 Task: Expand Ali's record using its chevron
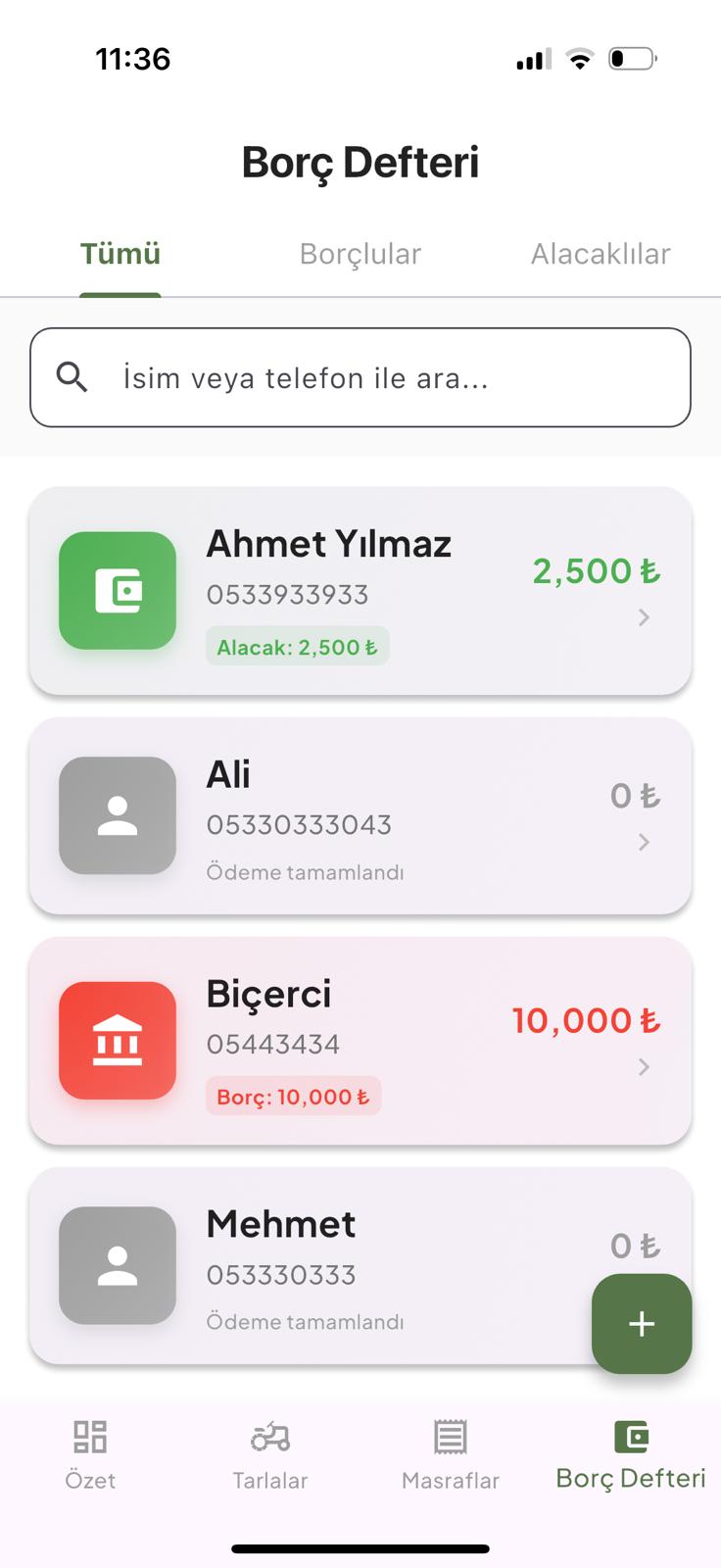pos(644,842)
